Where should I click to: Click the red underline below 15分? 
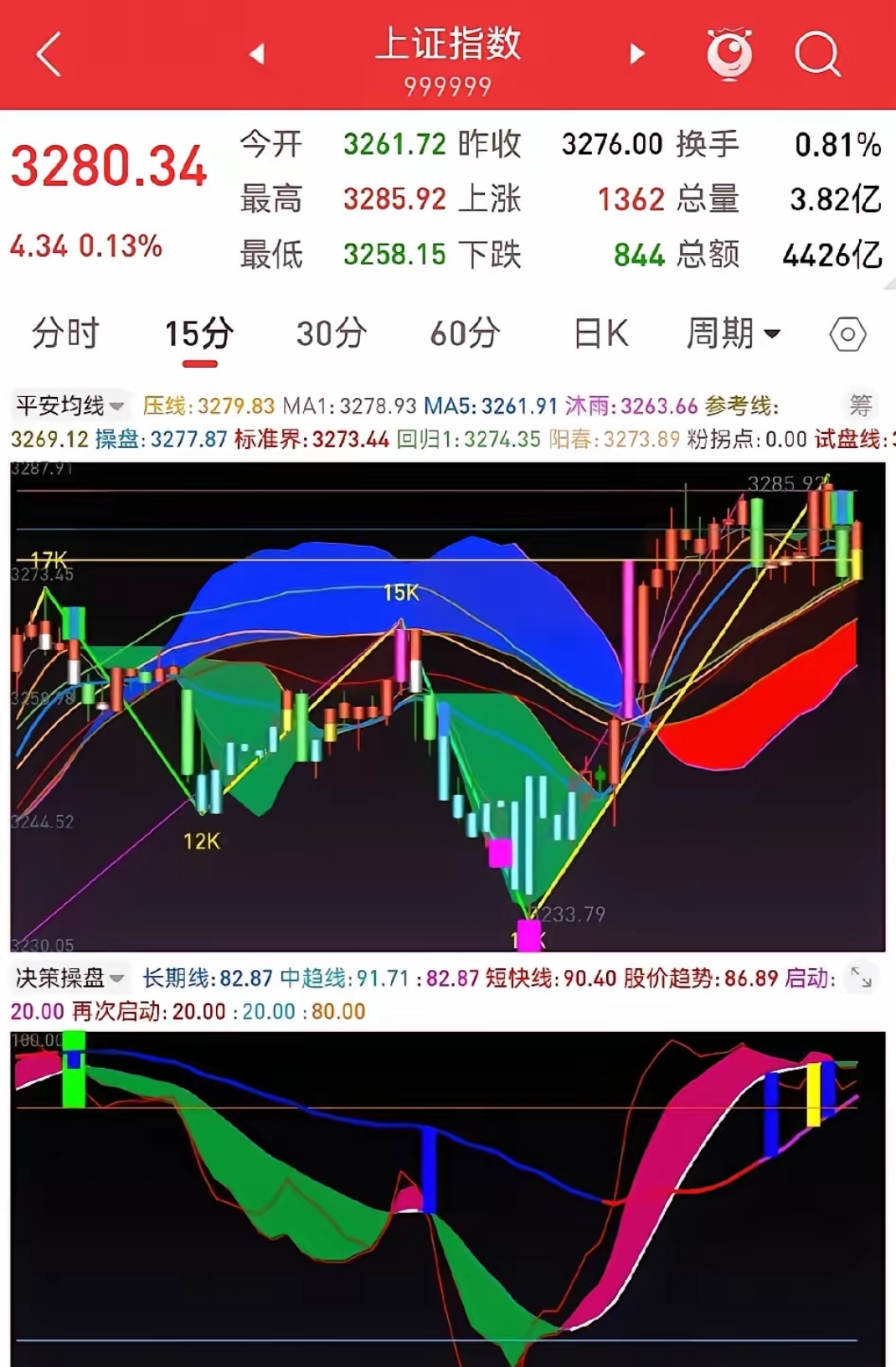coord(198,364)
